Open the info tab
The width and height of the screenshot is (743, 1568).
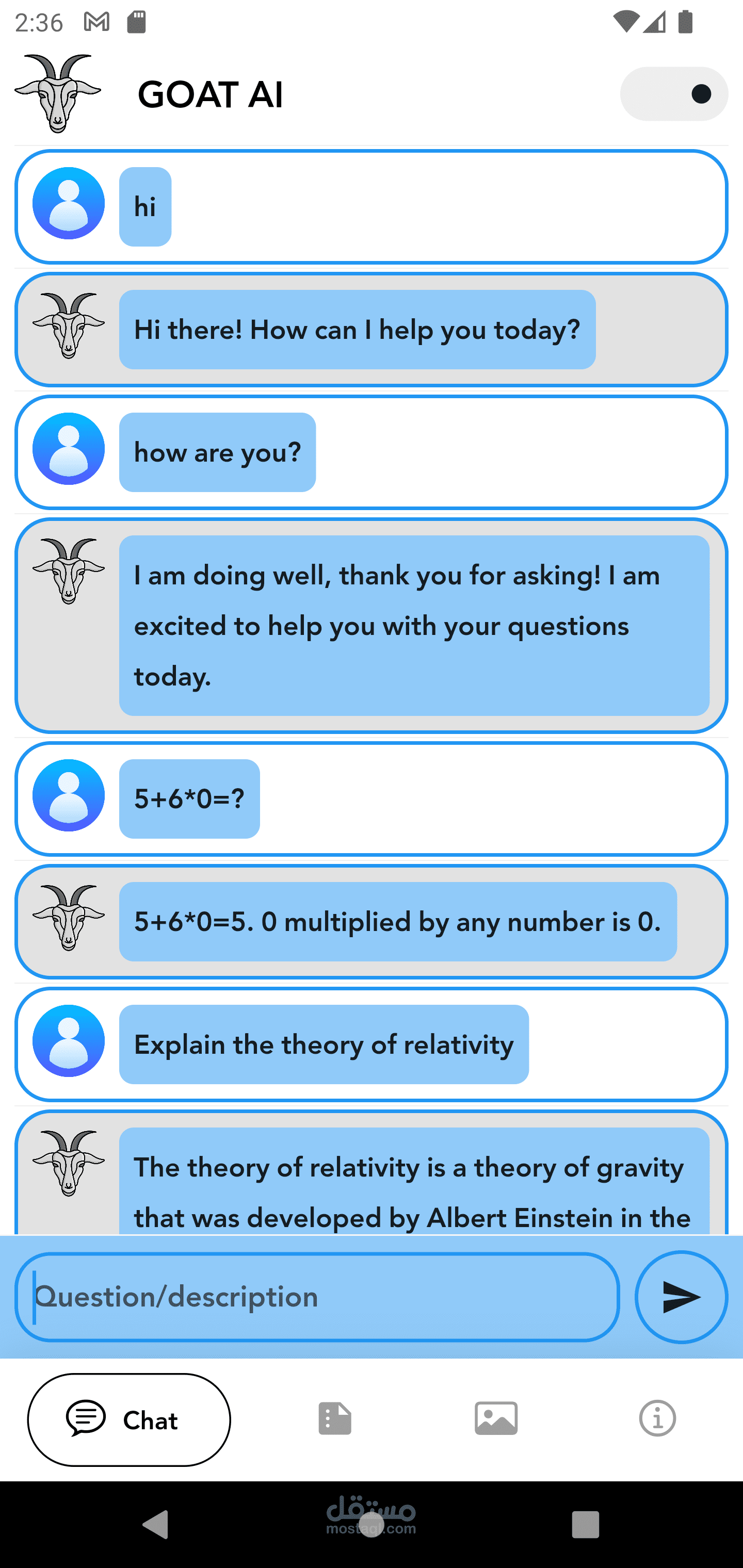point(657,1419)
